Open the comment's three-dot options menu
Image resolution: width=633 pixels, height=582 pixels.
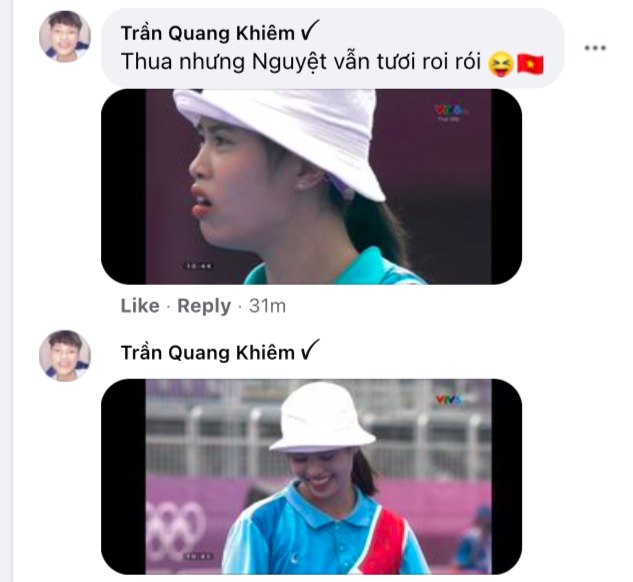tap(595, 47)
